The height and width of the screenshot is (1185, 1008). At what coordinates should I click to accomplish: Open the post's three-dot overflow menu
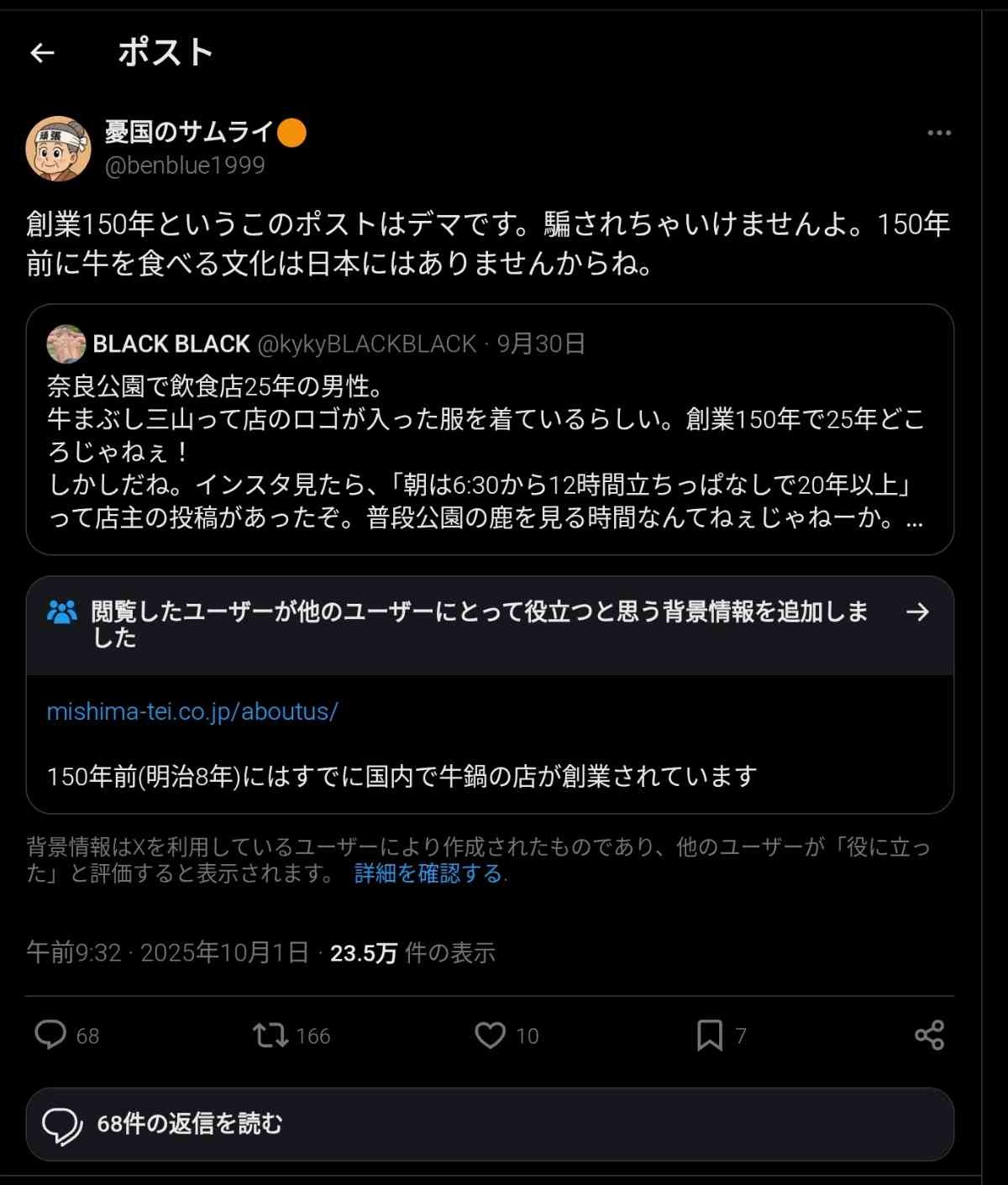(x=938, y=133)
